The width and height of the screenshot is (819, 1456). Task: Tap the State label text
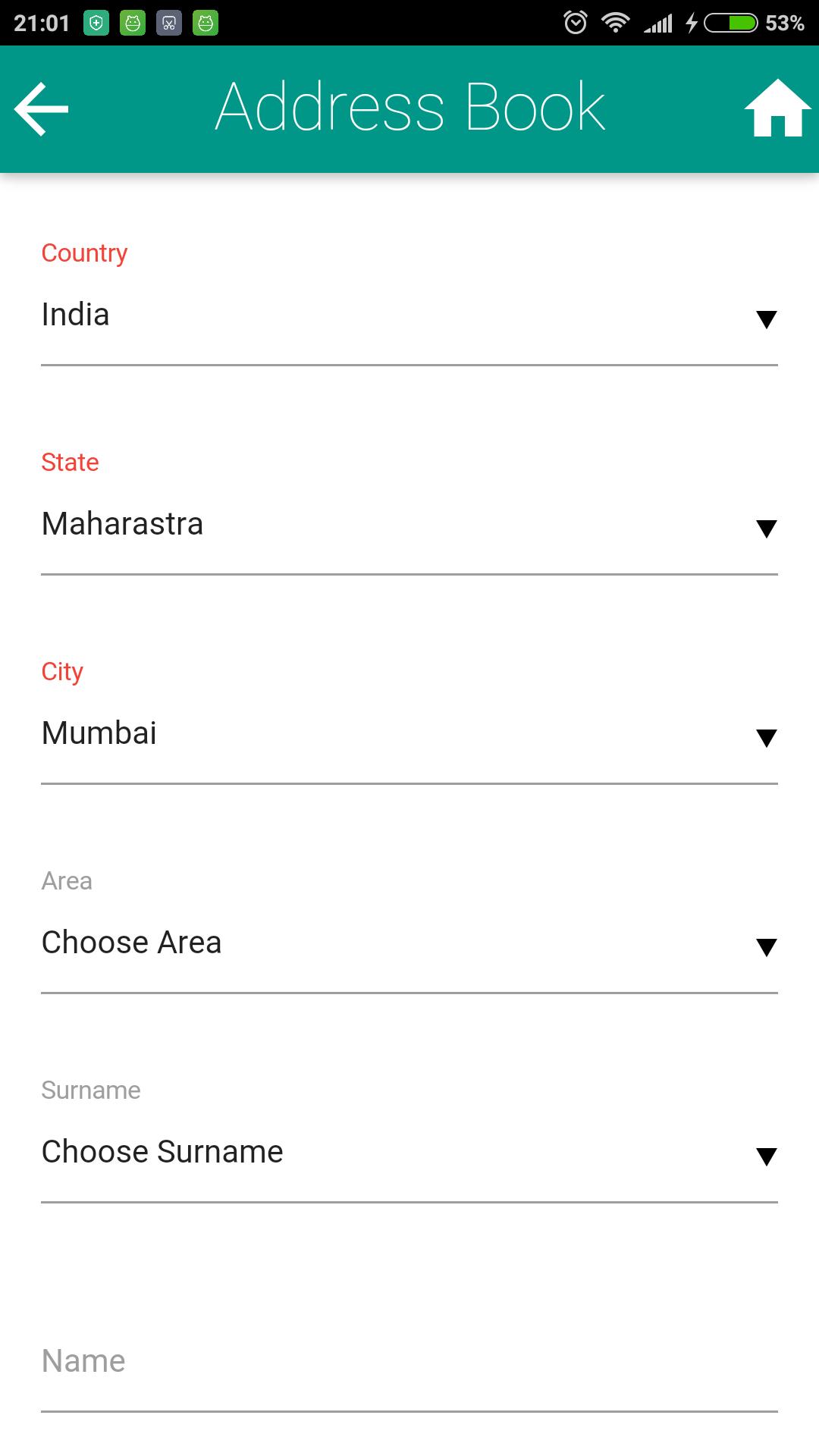[x=70, y=463]
